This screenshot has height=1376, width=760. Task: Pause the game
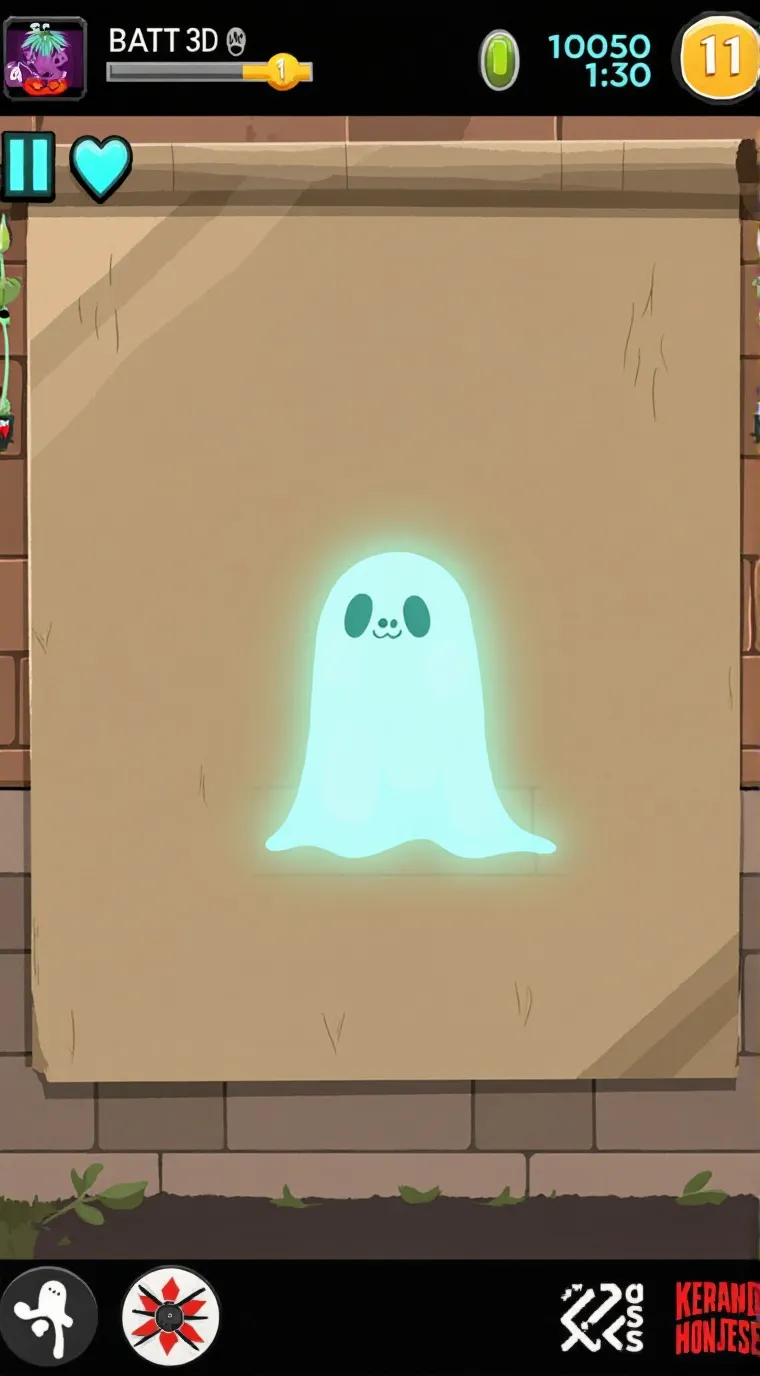[x=28, y=165]
